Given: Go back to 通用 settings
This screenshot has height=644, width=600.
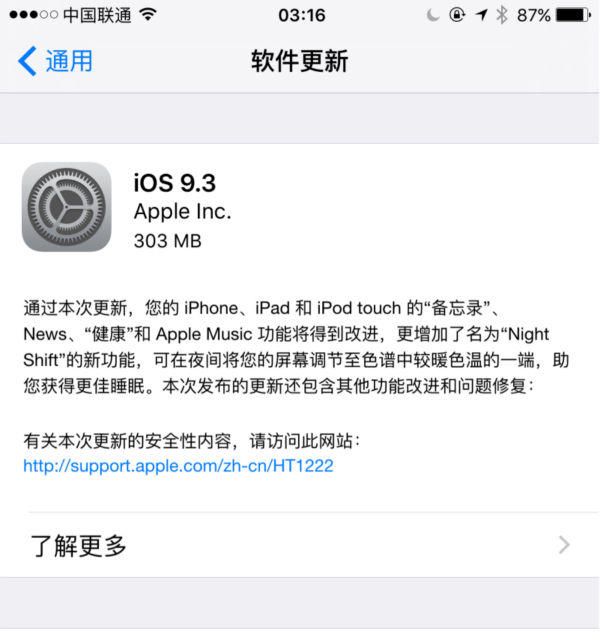Looking at the screenshot, I should [x=55, y=61].
